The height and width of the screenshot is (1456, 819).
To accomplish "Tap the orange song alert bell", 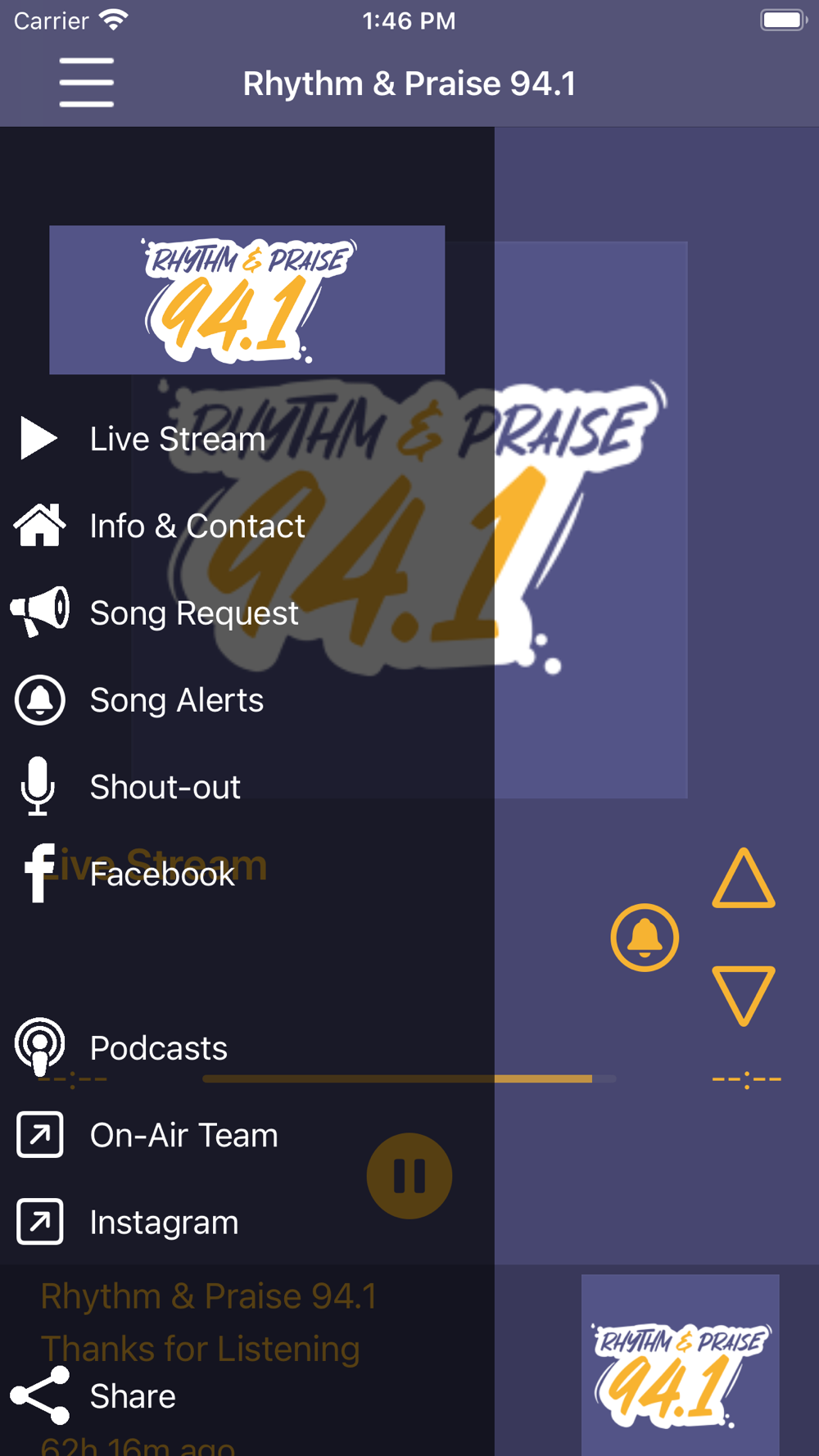I will pyautogui.click(x=645, y=938).
